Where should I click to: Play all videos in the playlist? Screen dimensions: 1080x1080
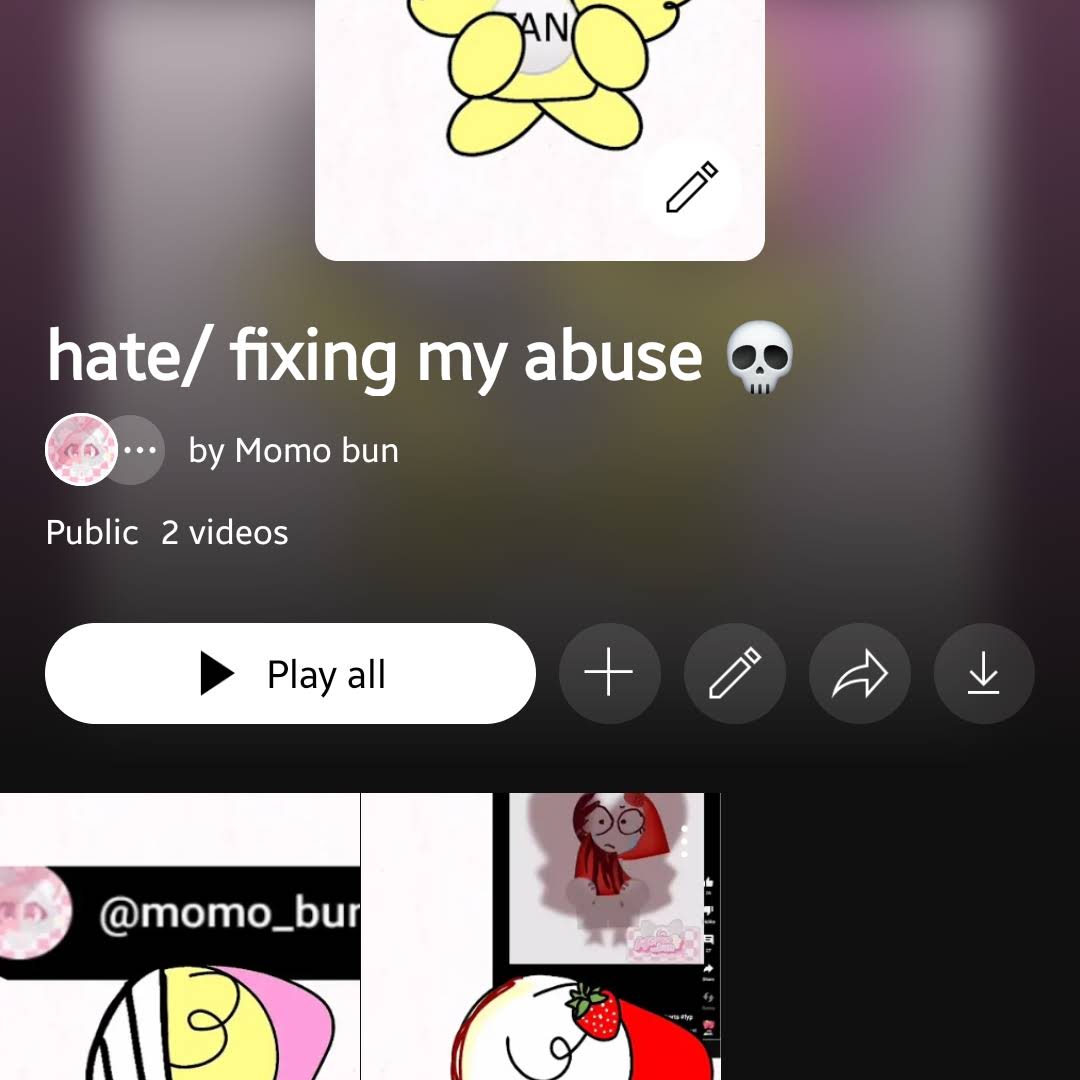coord(290,674)
